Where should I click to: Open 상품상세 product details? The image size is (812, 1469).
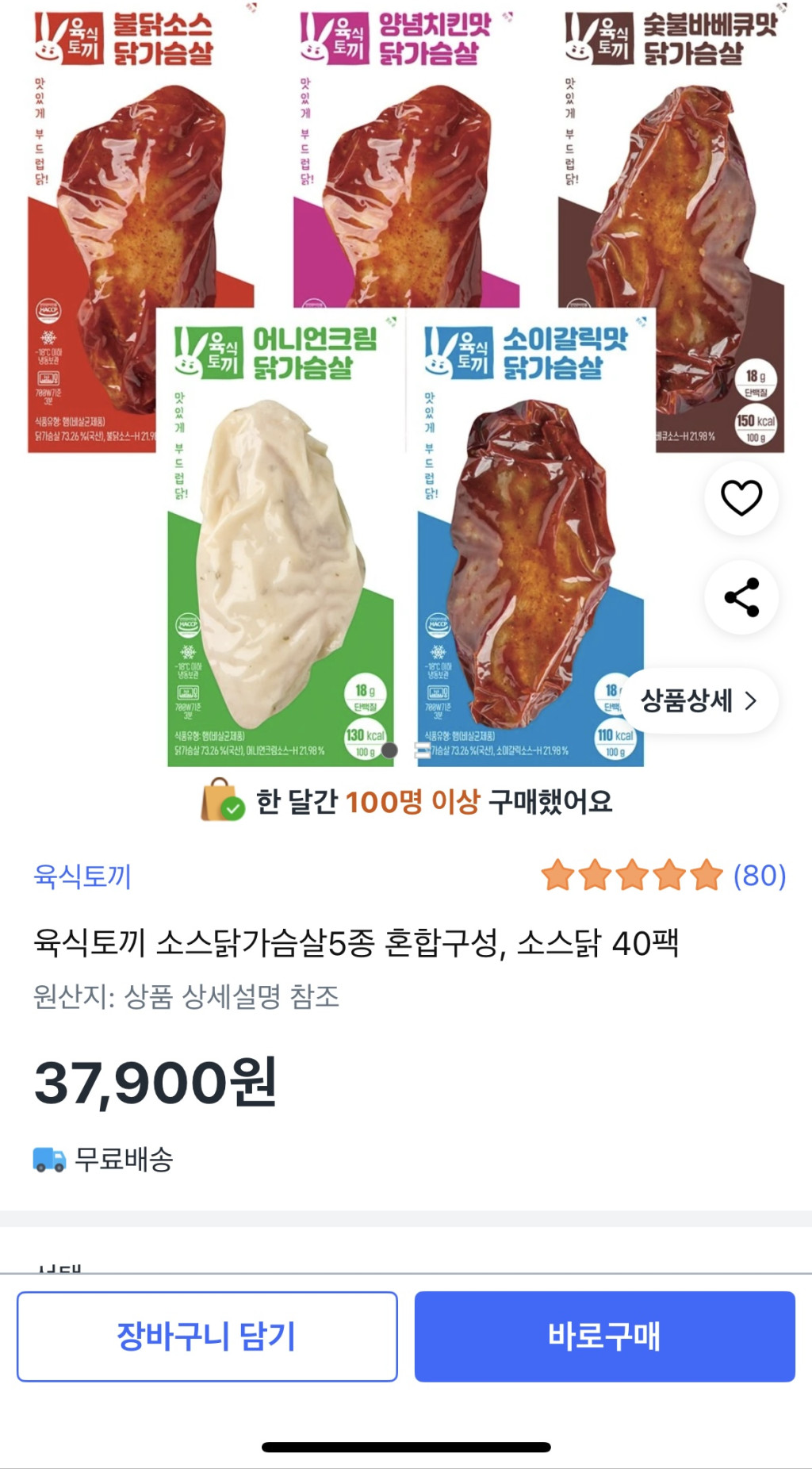(x=699, y=700)
